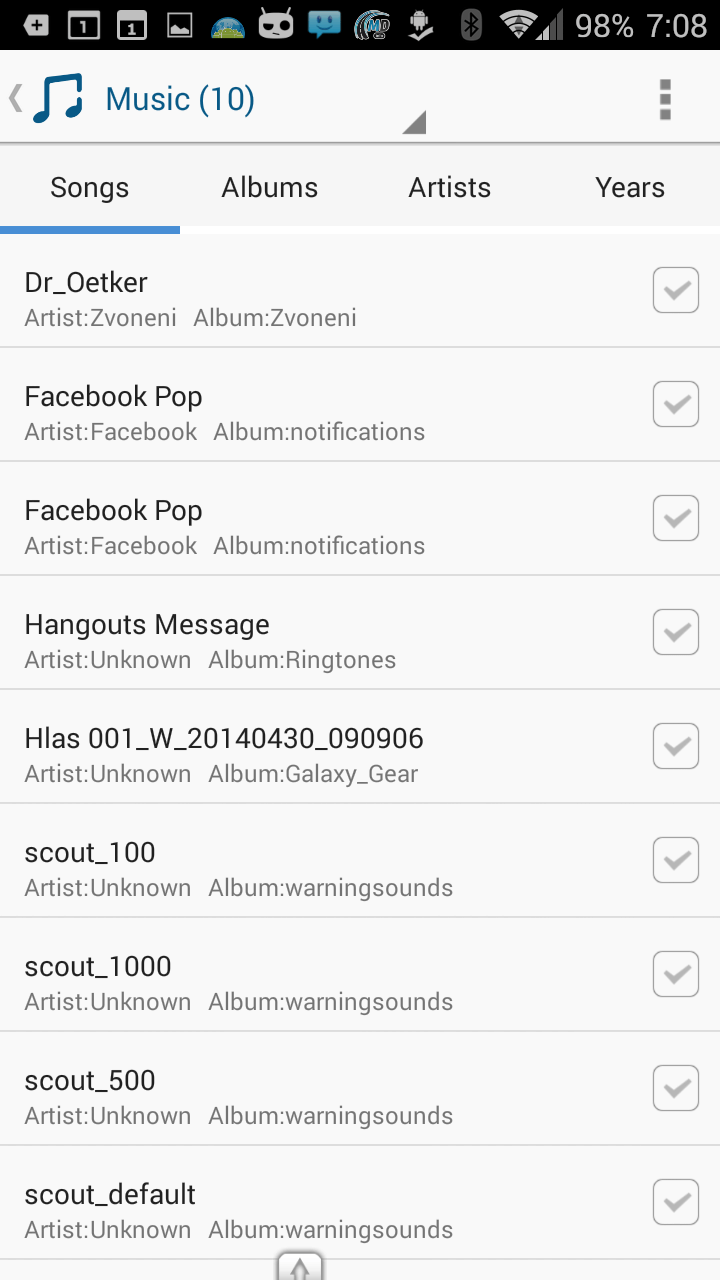Switch to the Years tab
Viewport: 720px width, 1280px height.
coord(630,188)
